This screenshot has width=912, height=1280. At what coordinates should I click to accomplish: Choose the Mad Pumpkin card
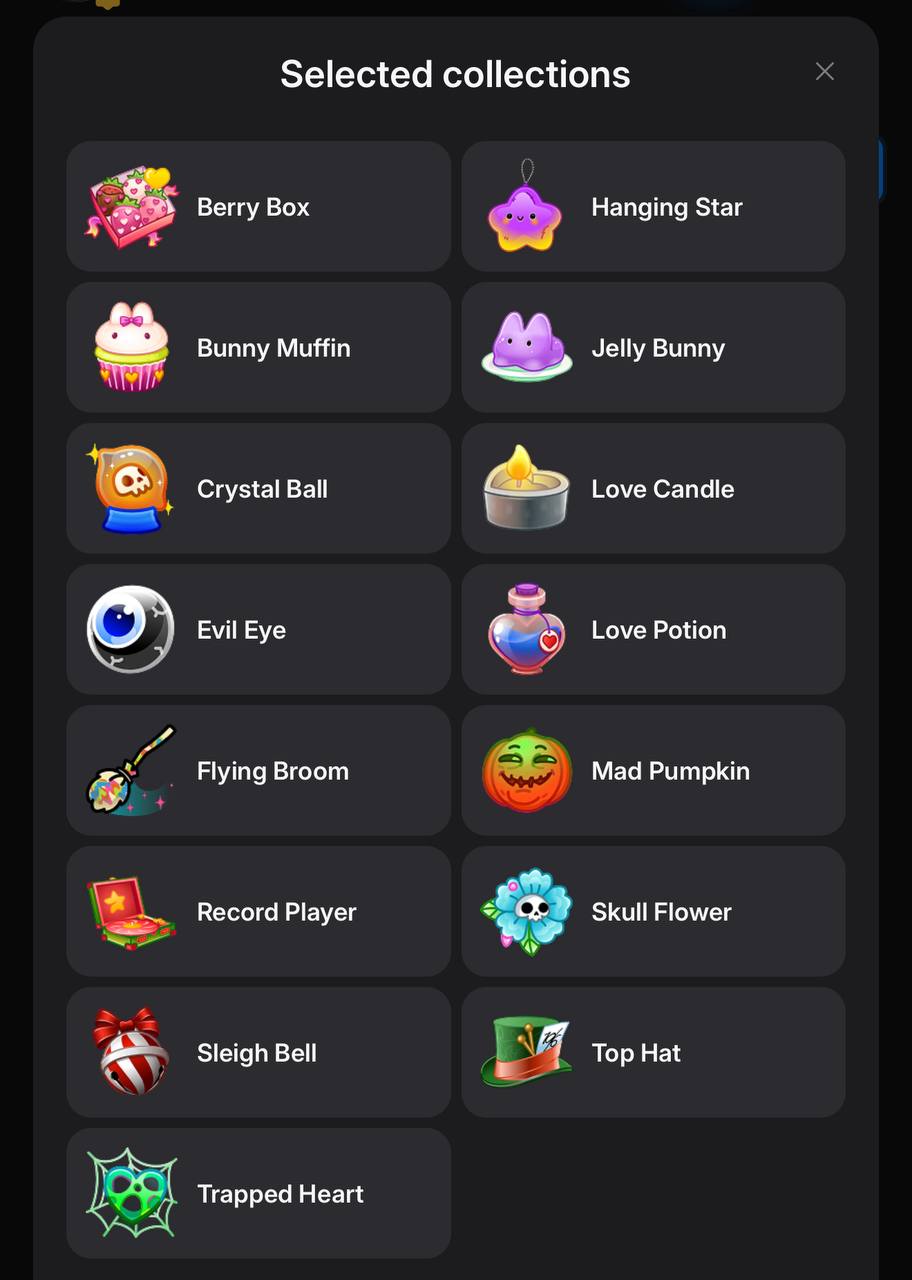coord(653,771)
